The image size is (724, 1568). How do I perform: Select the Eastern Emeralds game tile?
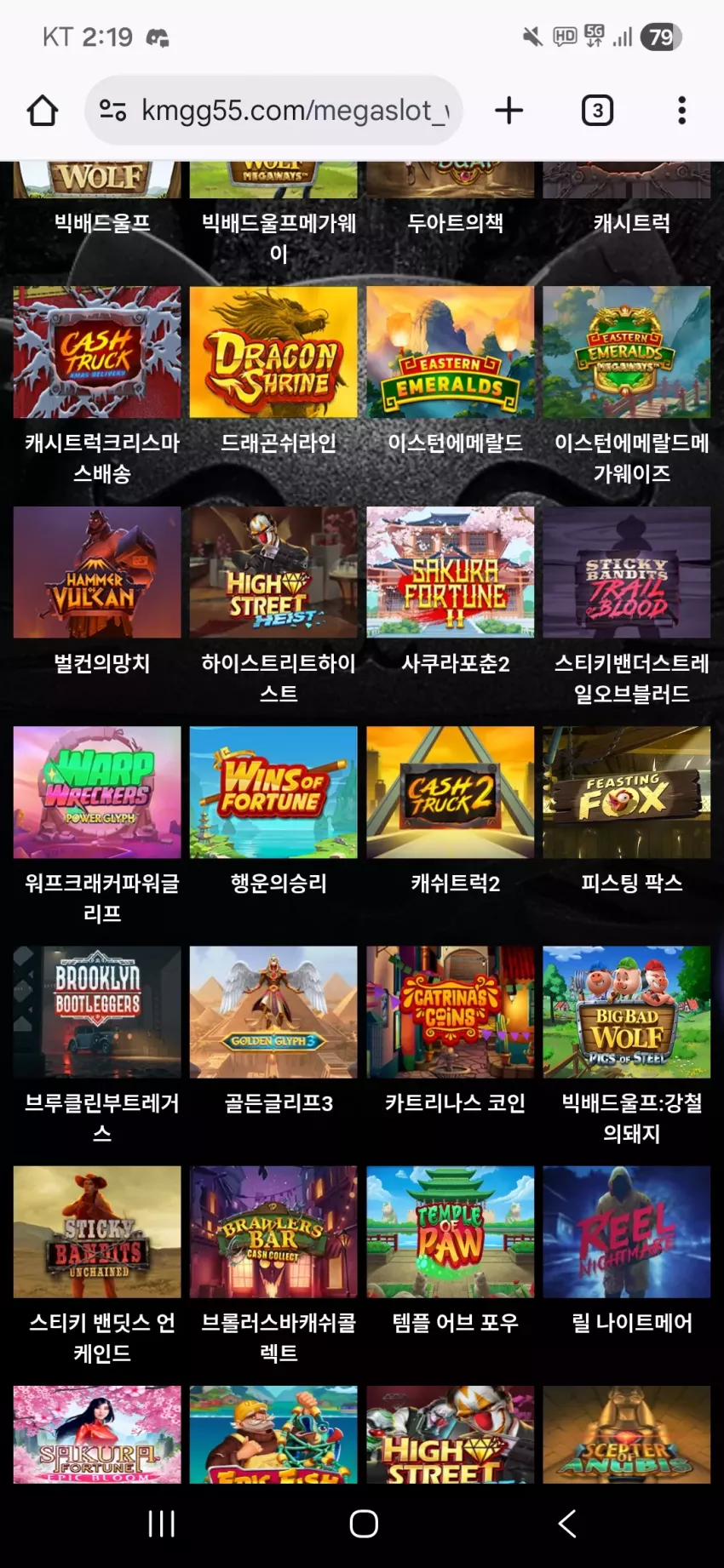(x=451, y=352)
